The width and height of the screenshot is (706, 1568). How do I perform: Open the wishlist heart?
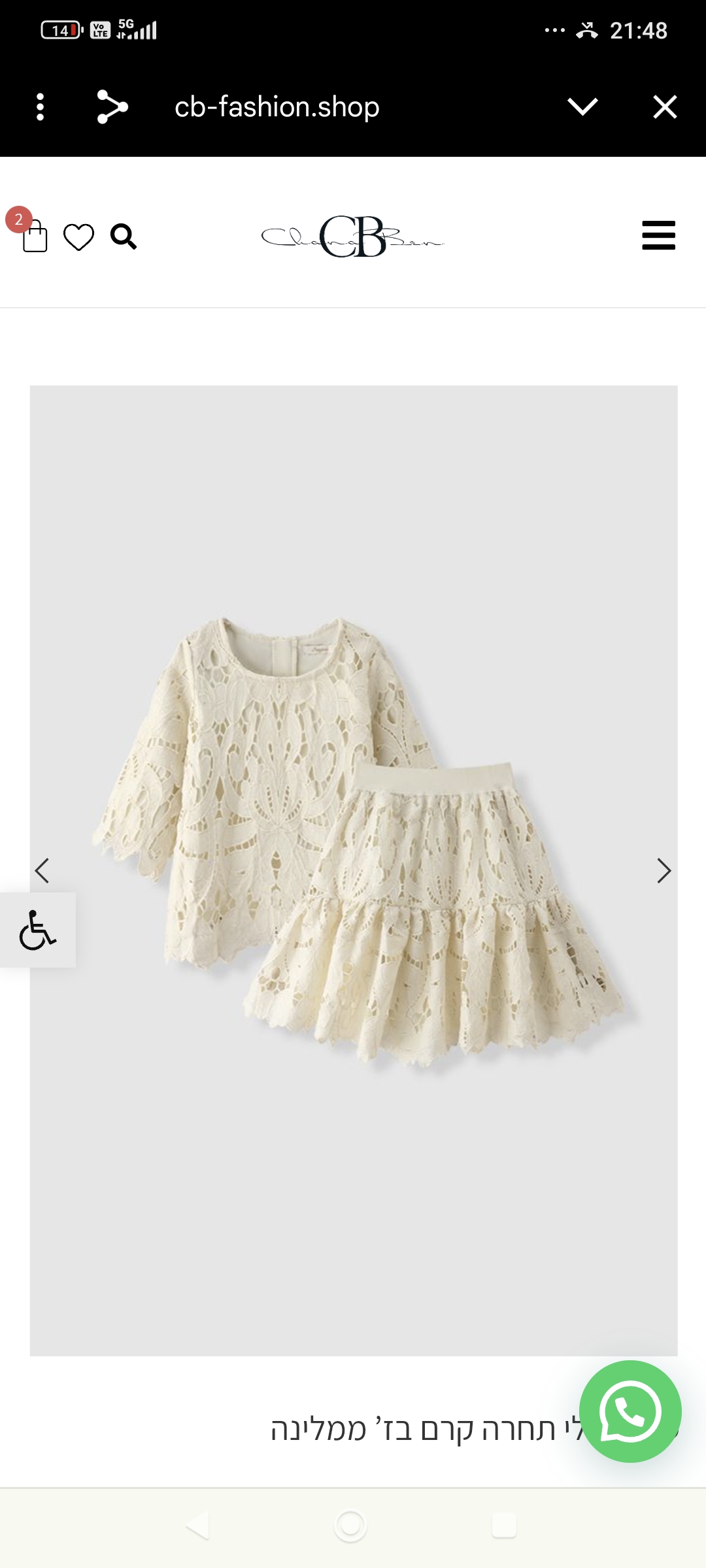pyautogui.click(x=78, y=237)
